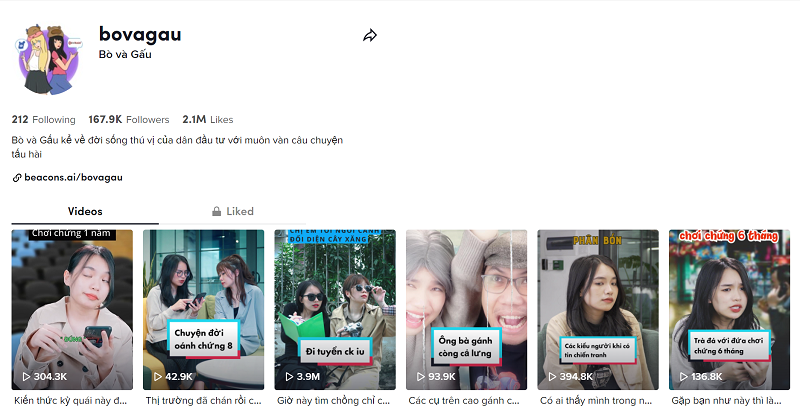Screen dimensions: 800x420
Task: Play the video with 136.8K views
Action: pos(729,310)
